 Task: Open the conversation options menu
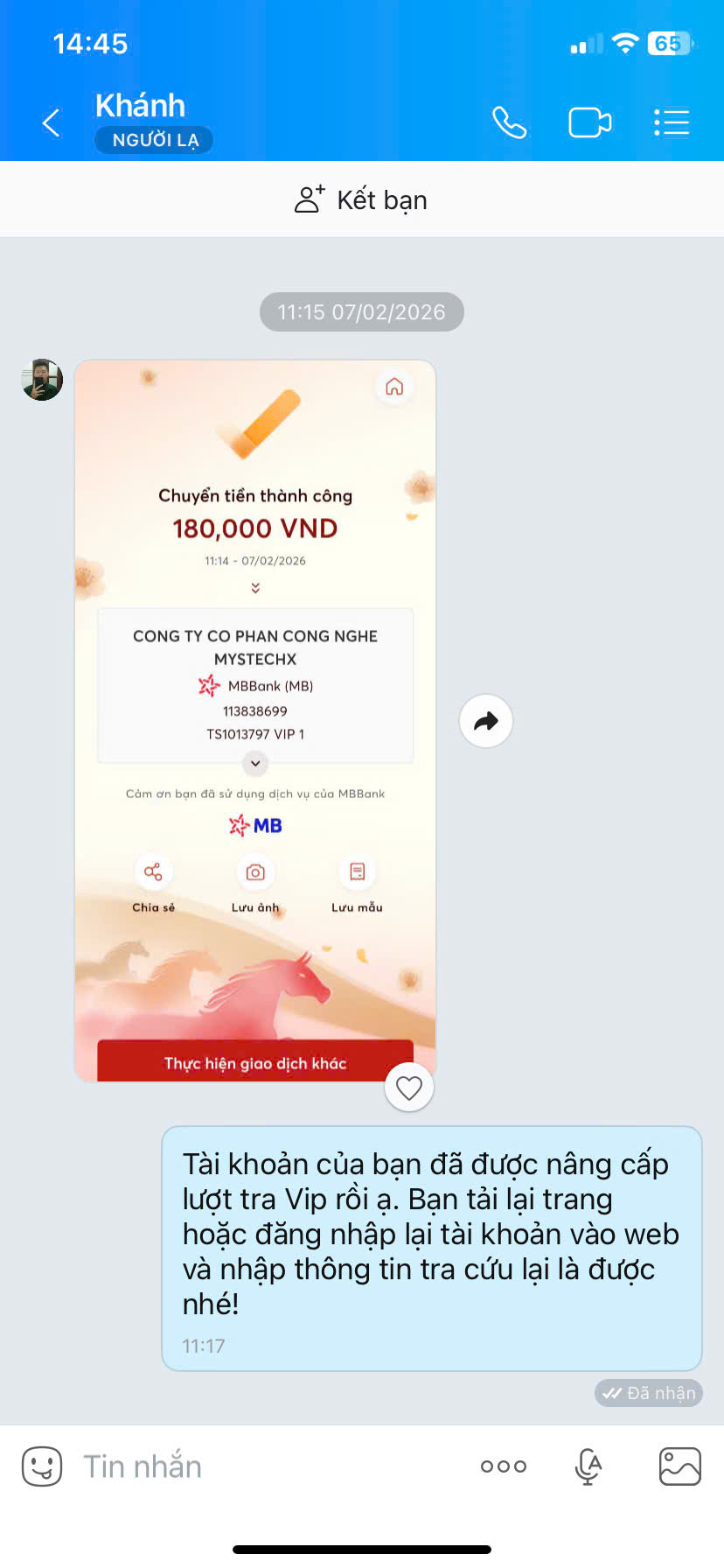672,122
